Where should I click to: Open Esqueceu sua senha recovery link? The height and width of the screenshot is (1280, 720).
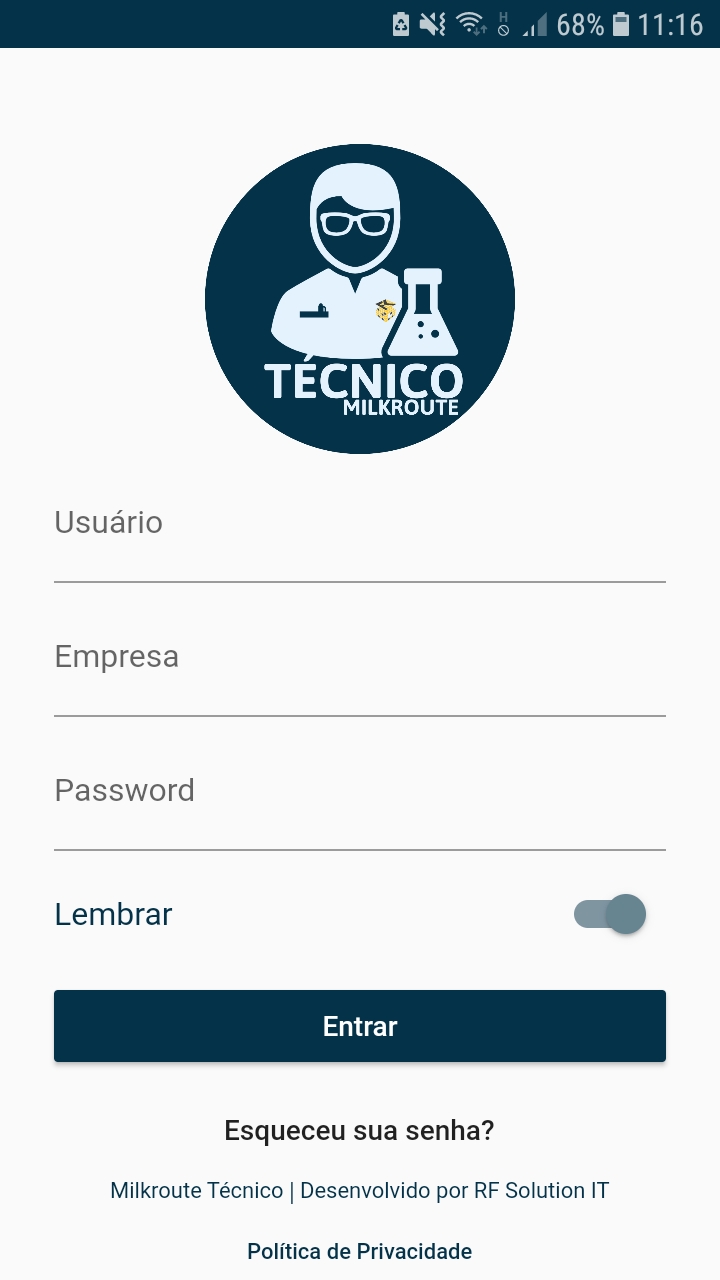[x=358, y=1130]
